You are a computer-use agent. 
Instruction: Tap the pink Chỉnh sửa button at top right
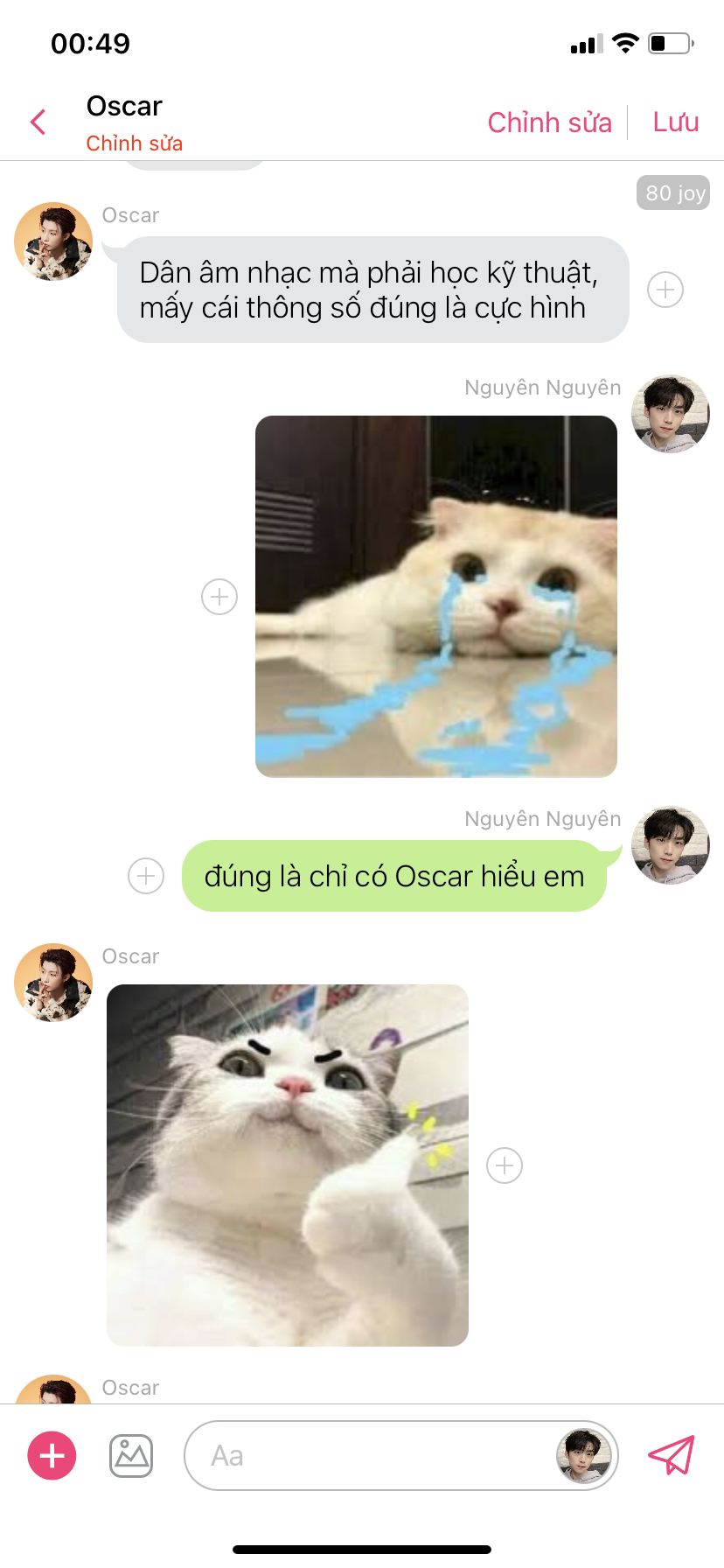549,122
